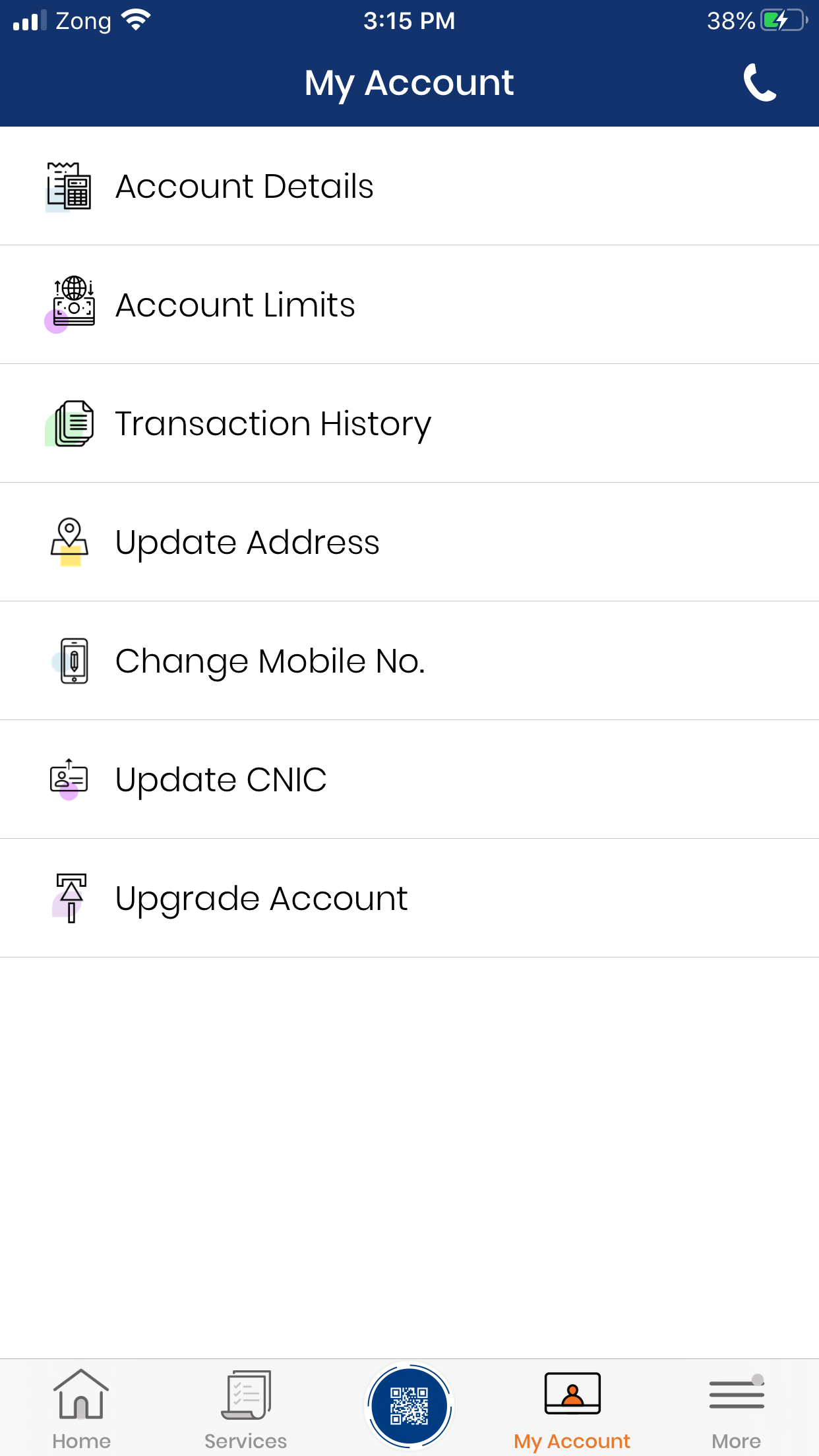This screenshot has width=819, height=1456.
Task: Open Transaction History
Action: 272,423
